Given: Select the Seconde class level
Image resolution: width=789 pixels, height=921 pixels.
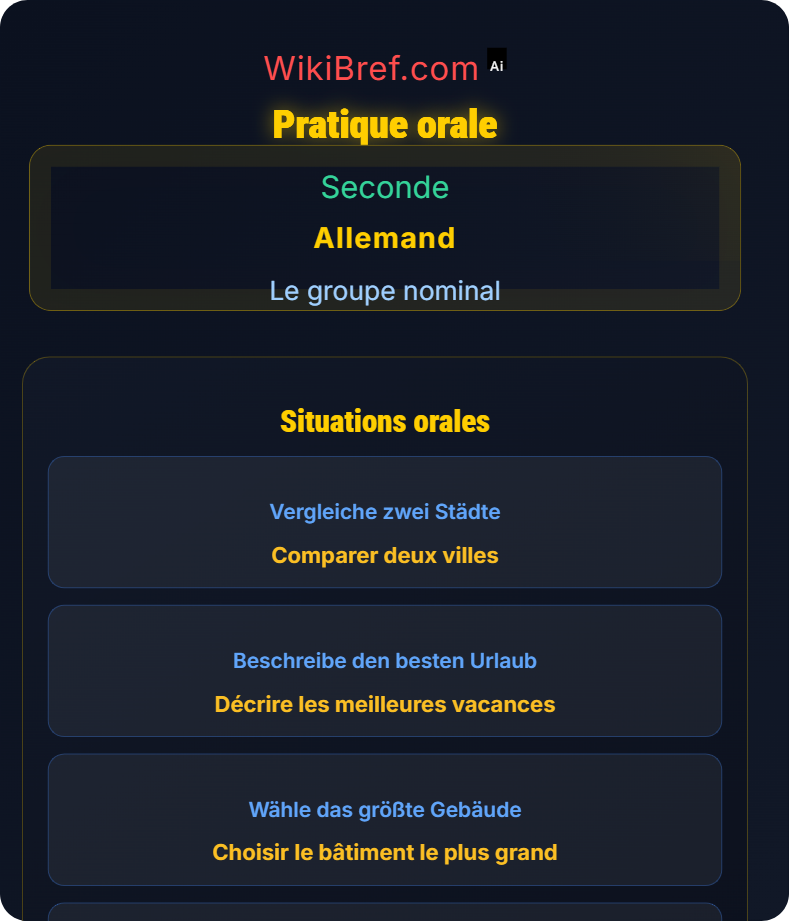Looking at the screenshot, I should pyautogui.click(x=385, y=188).
